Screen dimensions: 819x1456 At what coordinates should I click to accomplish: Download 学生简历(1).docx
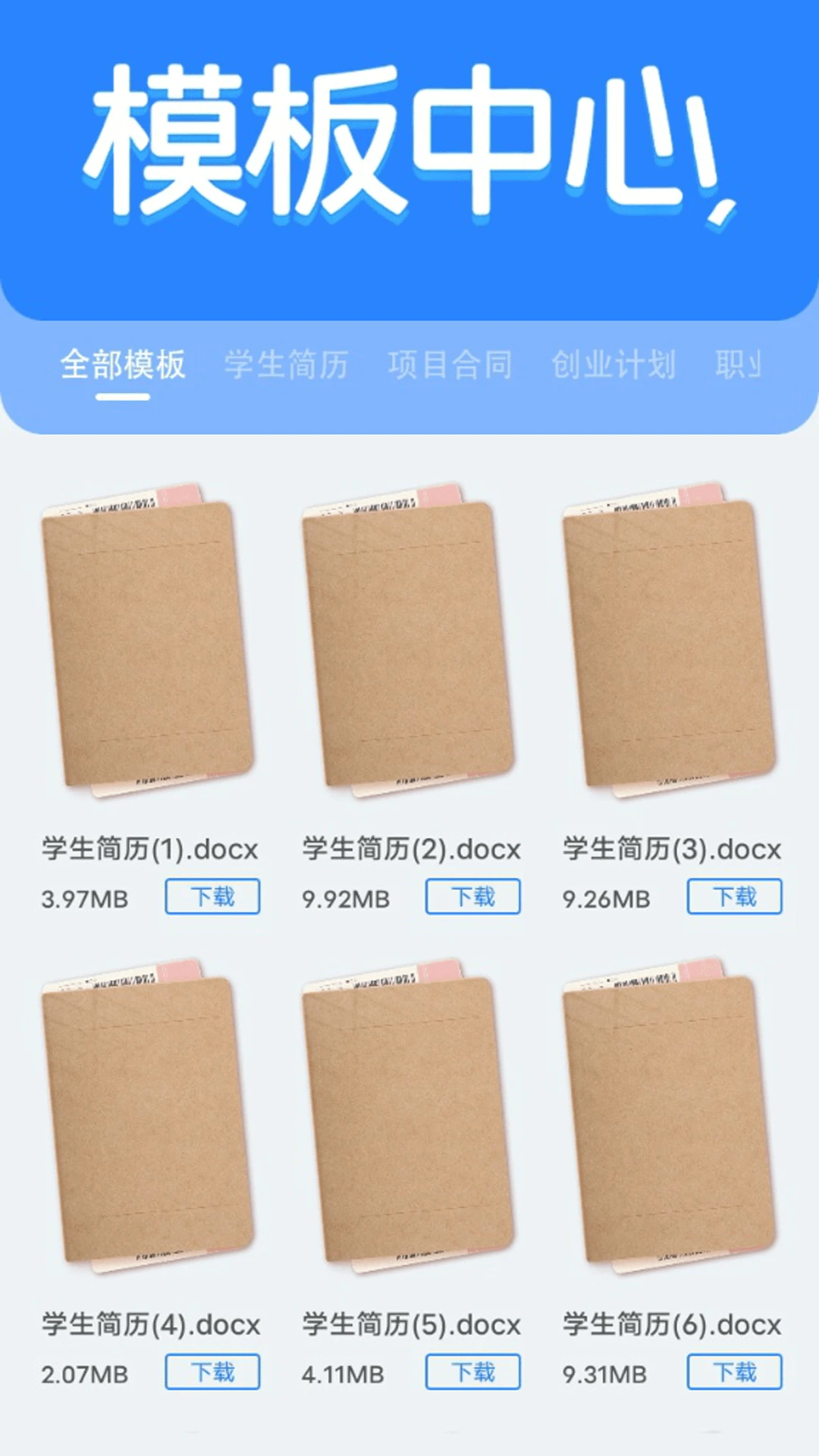tap(212, 897)
